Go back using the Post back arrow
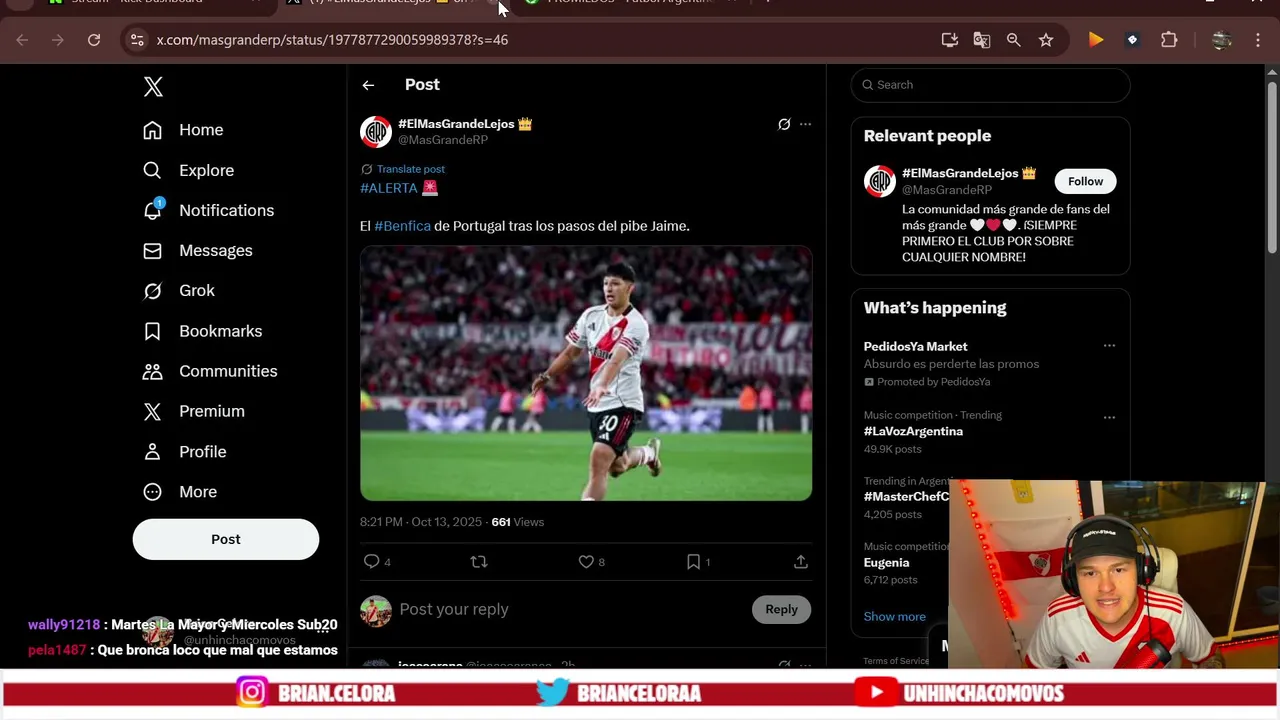 (x=368, y=85)
